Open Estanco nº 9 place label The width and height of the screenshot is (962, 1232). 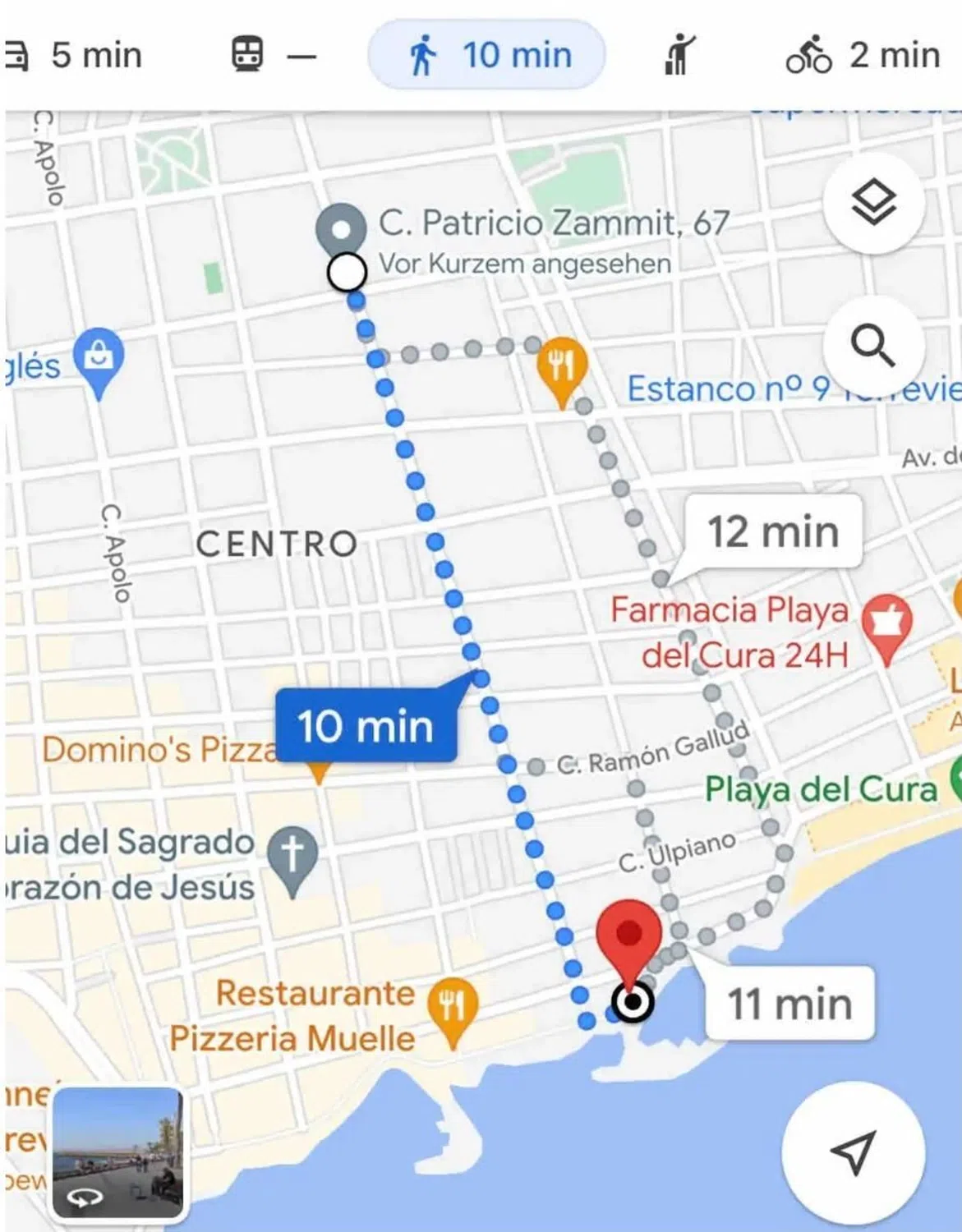pos(727,388)
